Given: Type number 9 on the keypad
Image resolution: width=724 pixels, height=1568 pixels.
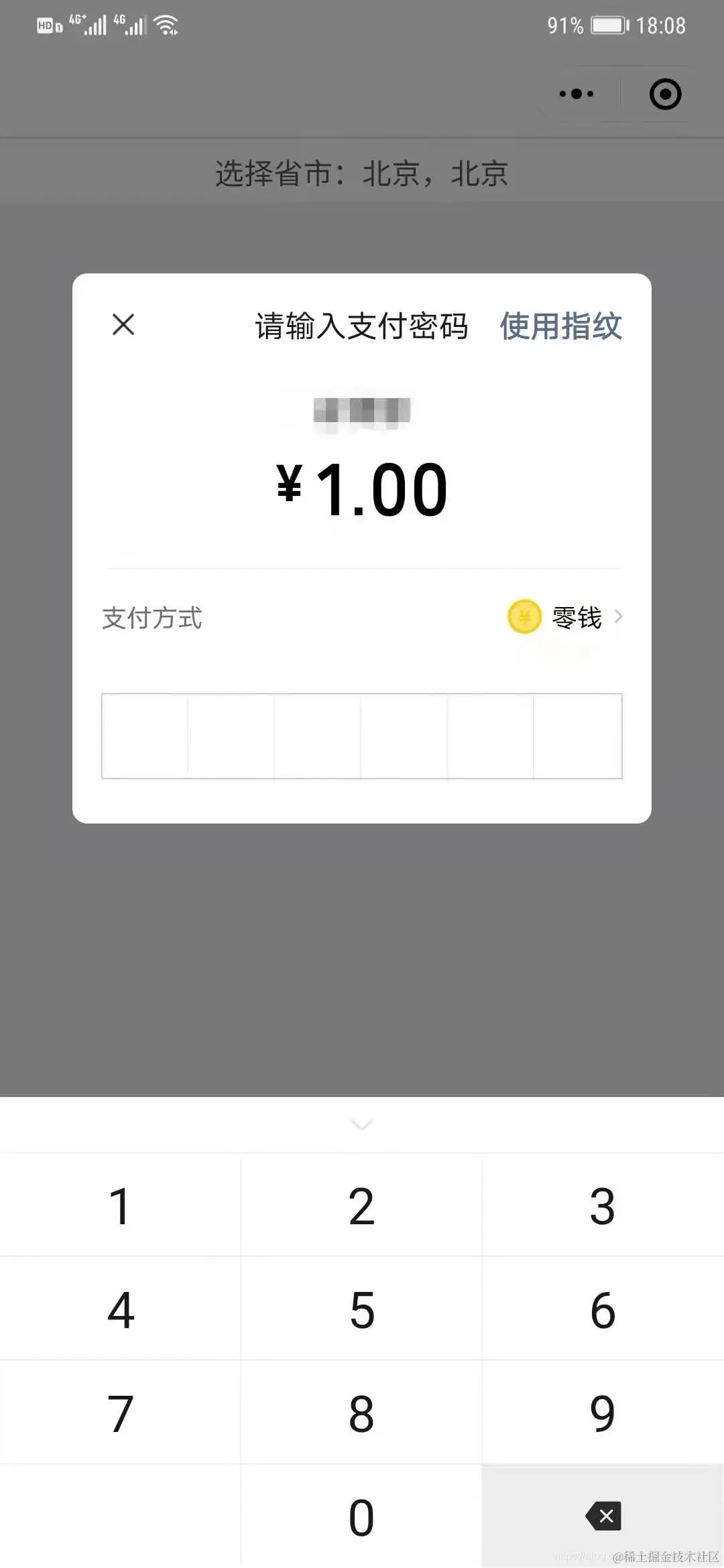Looking at the screenshot, I should (603, 1414).
